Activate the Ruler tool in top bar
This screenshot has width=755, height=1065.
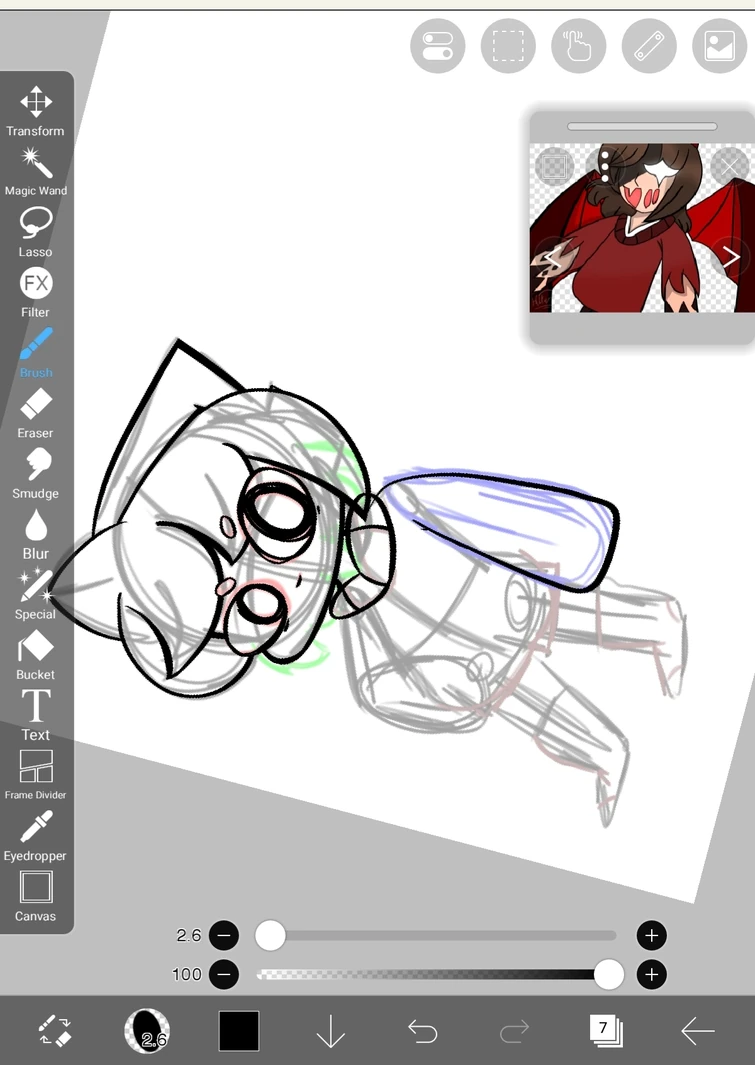click(649, 46)
